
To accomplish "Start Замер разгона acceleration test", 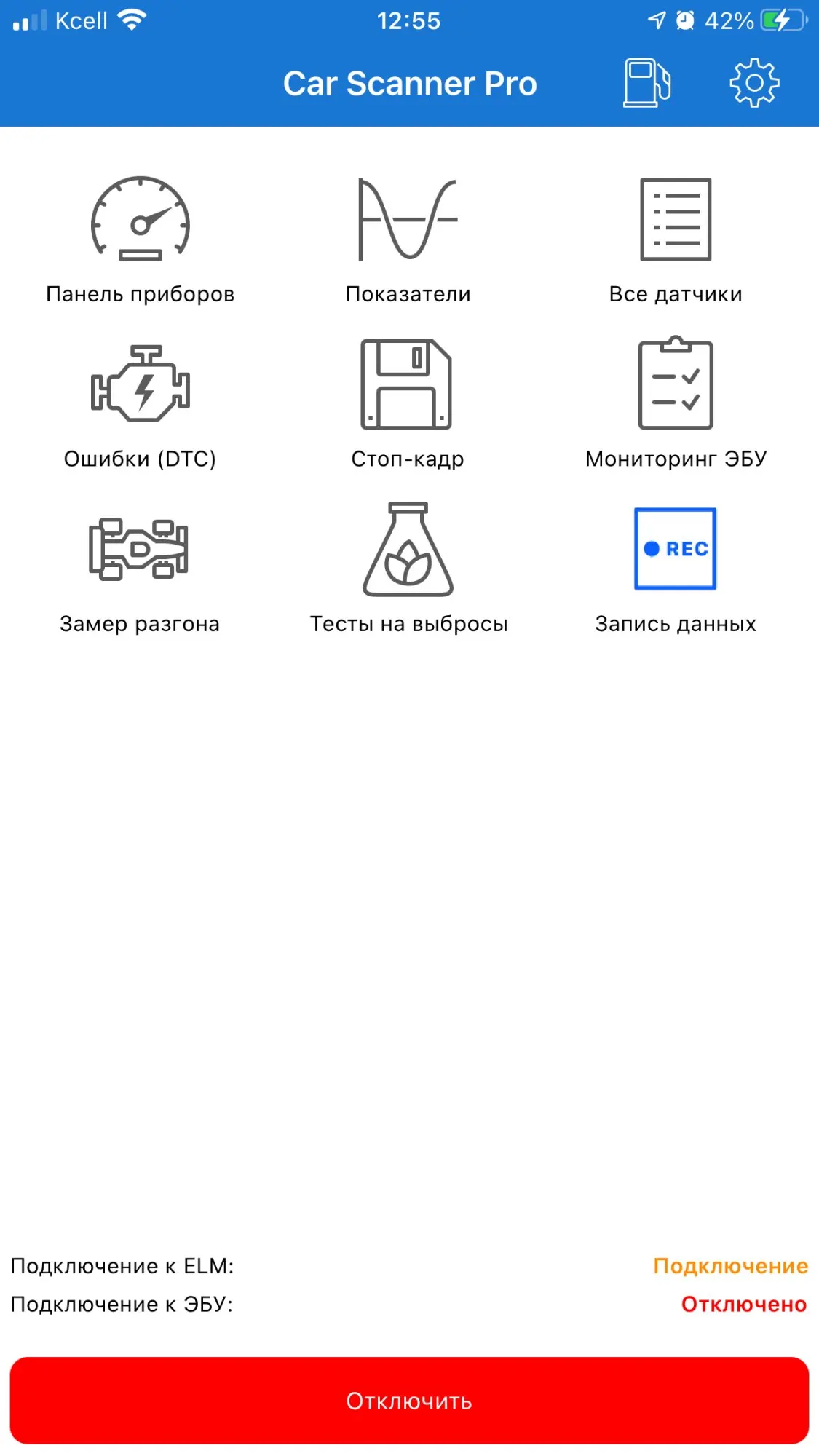I will coord(139,569).
